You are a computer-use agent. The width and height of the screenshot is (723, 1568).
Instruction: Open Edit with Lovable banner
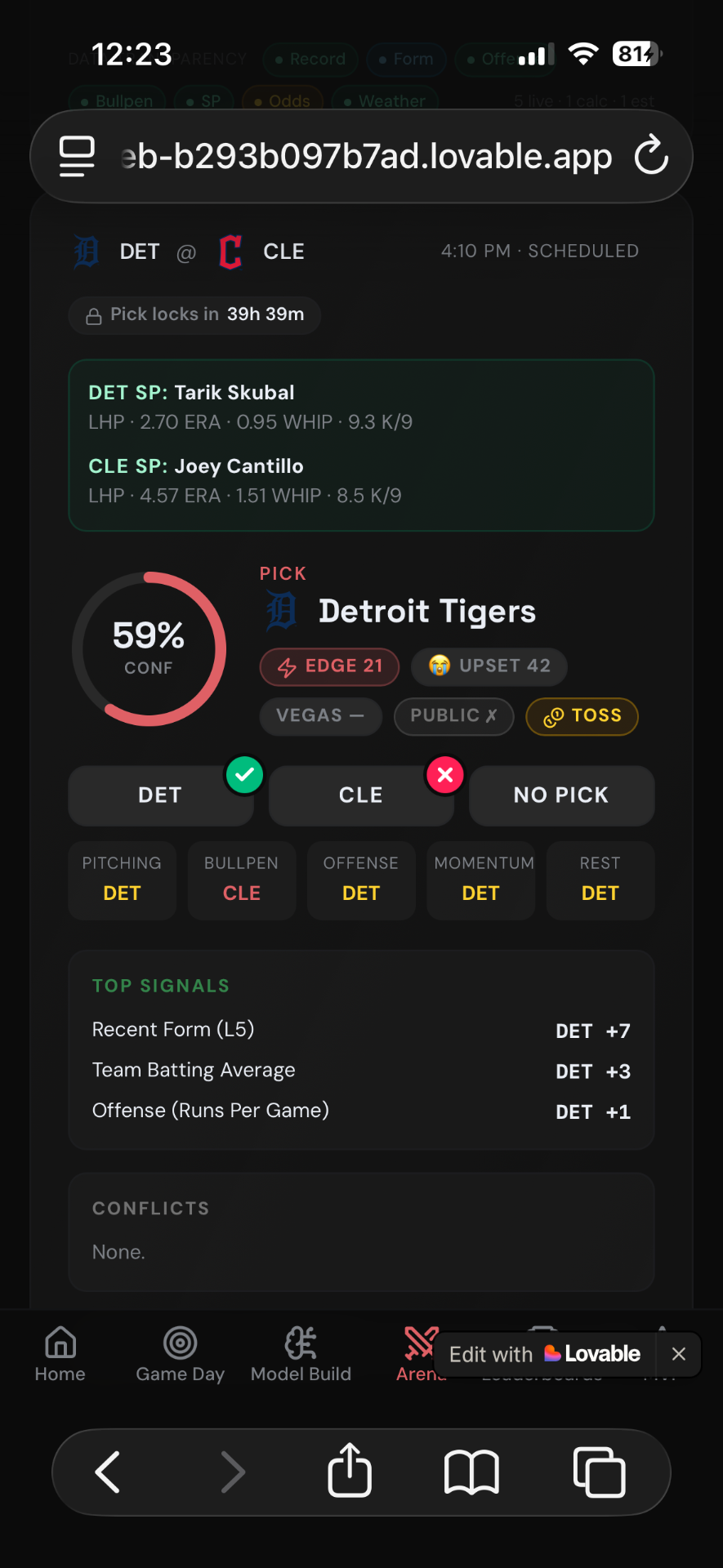(x=545, y=1354)
